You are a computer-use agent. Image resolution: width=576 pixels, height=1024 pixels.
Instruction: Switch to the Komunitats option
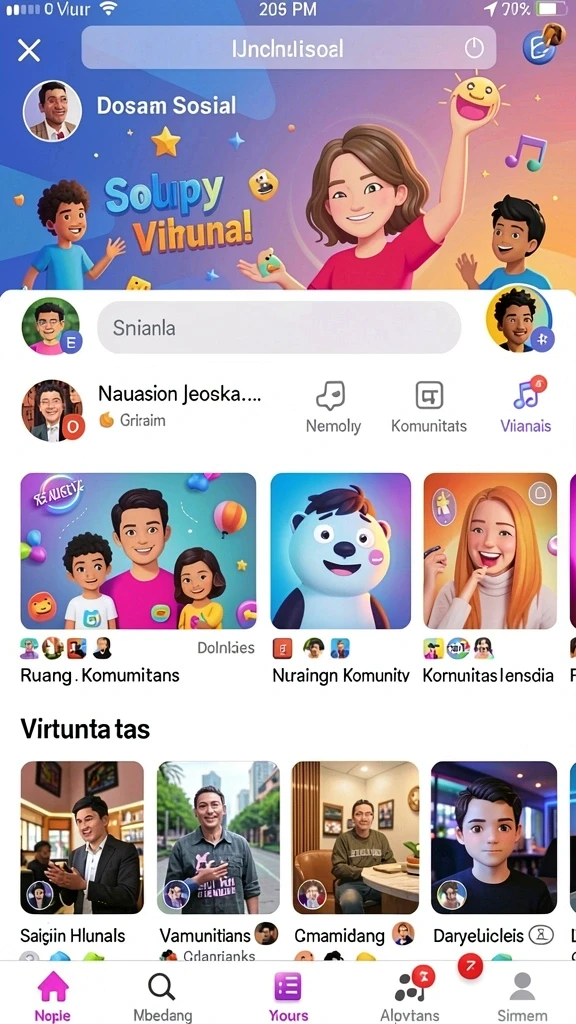click(428, 408)
